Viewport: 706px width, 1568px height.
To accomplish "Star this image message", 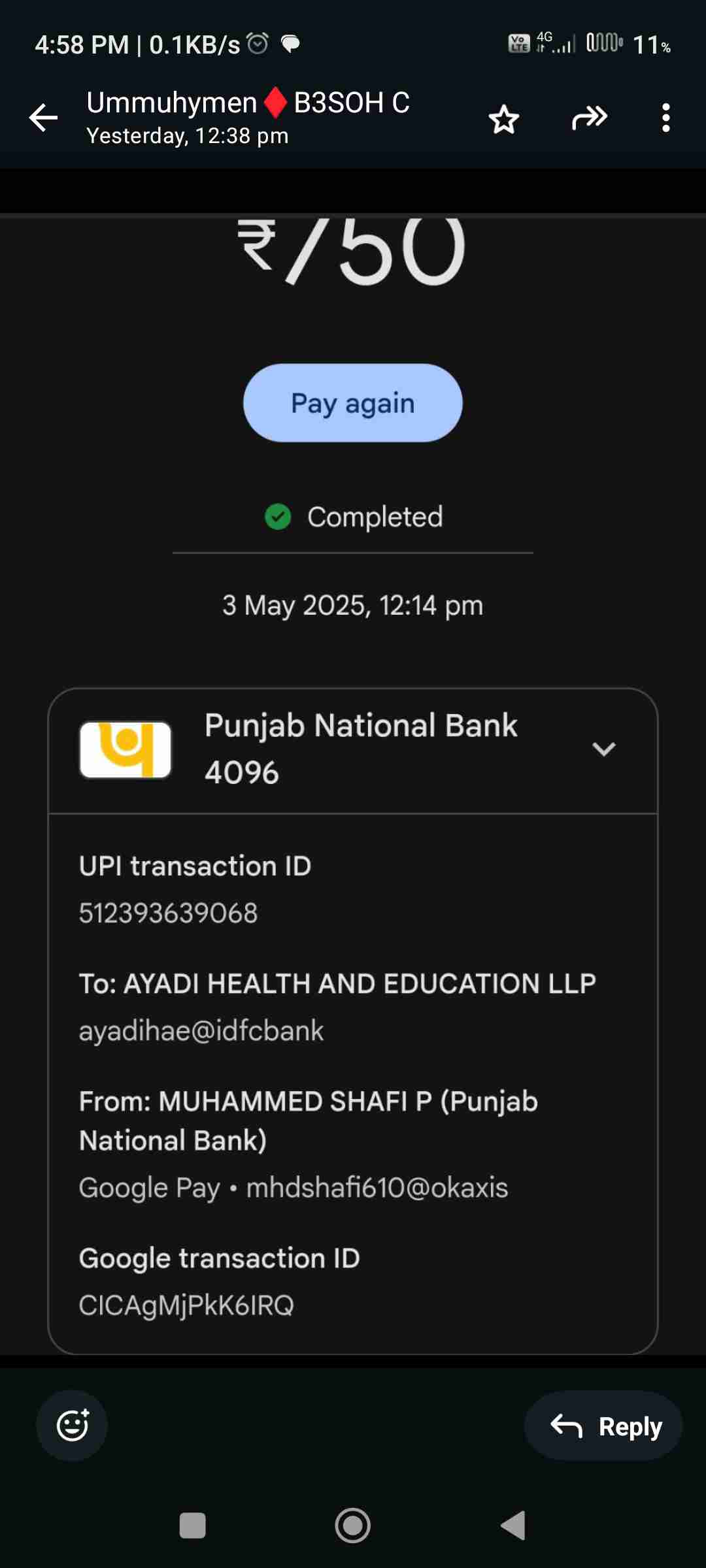I will [503, 119].
